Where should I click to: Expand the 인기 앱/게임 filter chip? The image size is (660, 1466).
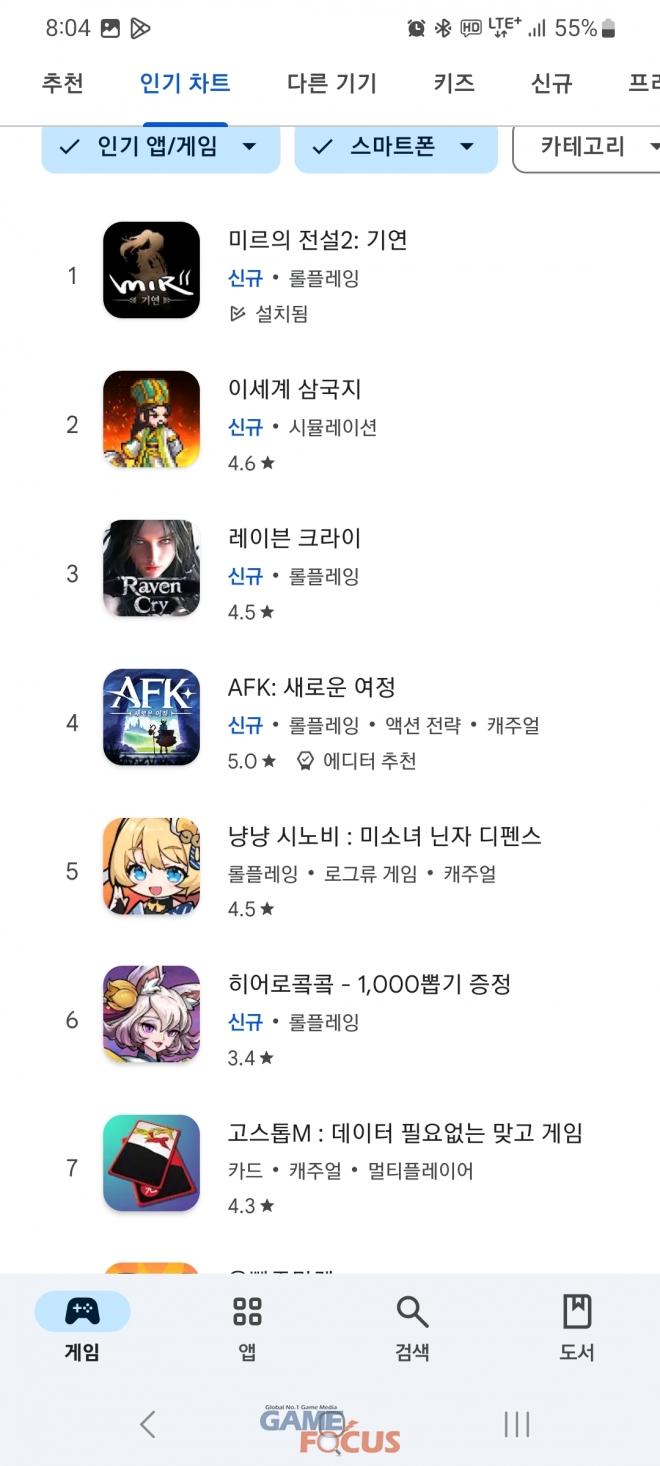pos(158,147)
